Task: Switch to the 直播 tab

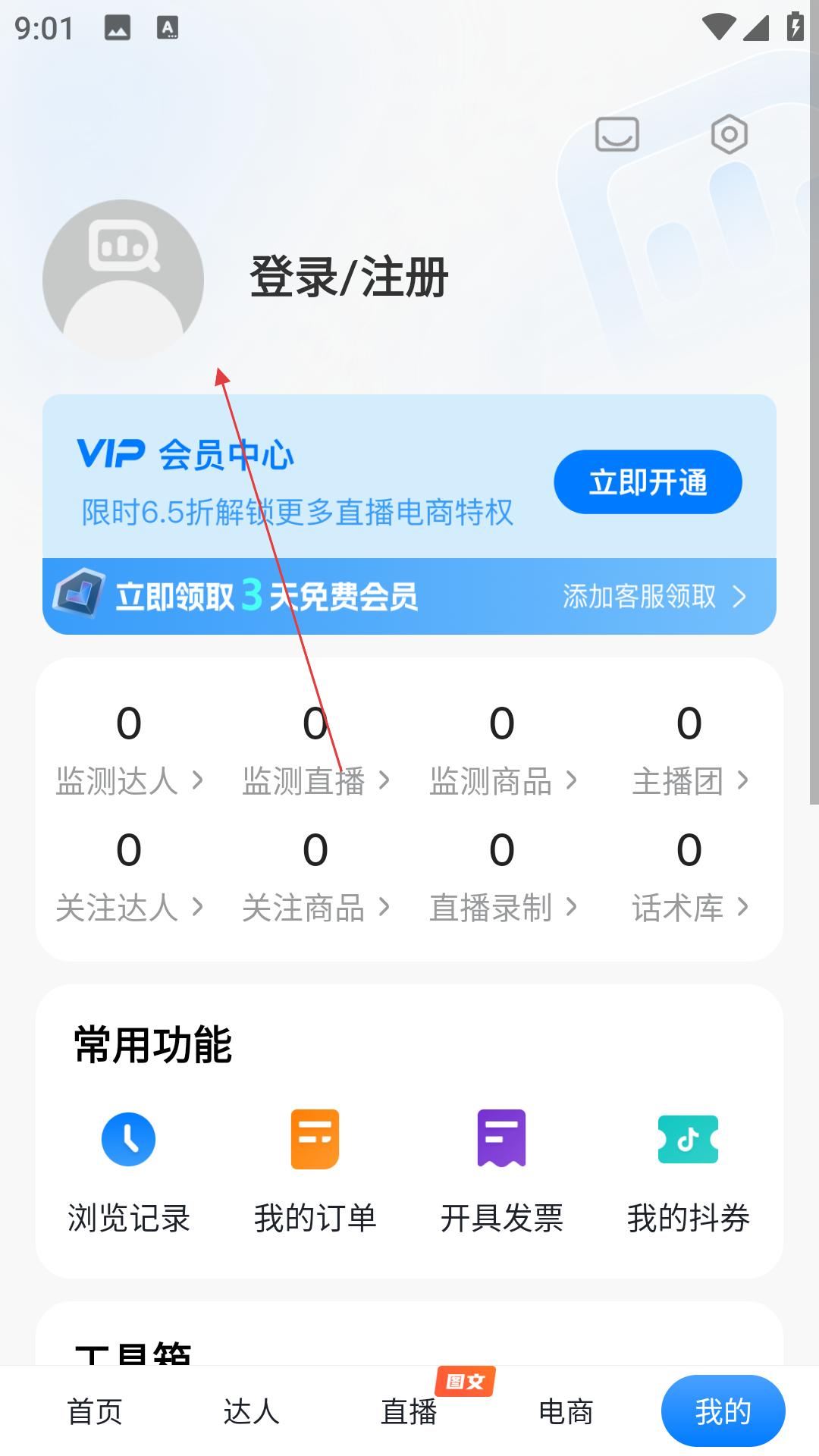Action: click(409, 1412)
